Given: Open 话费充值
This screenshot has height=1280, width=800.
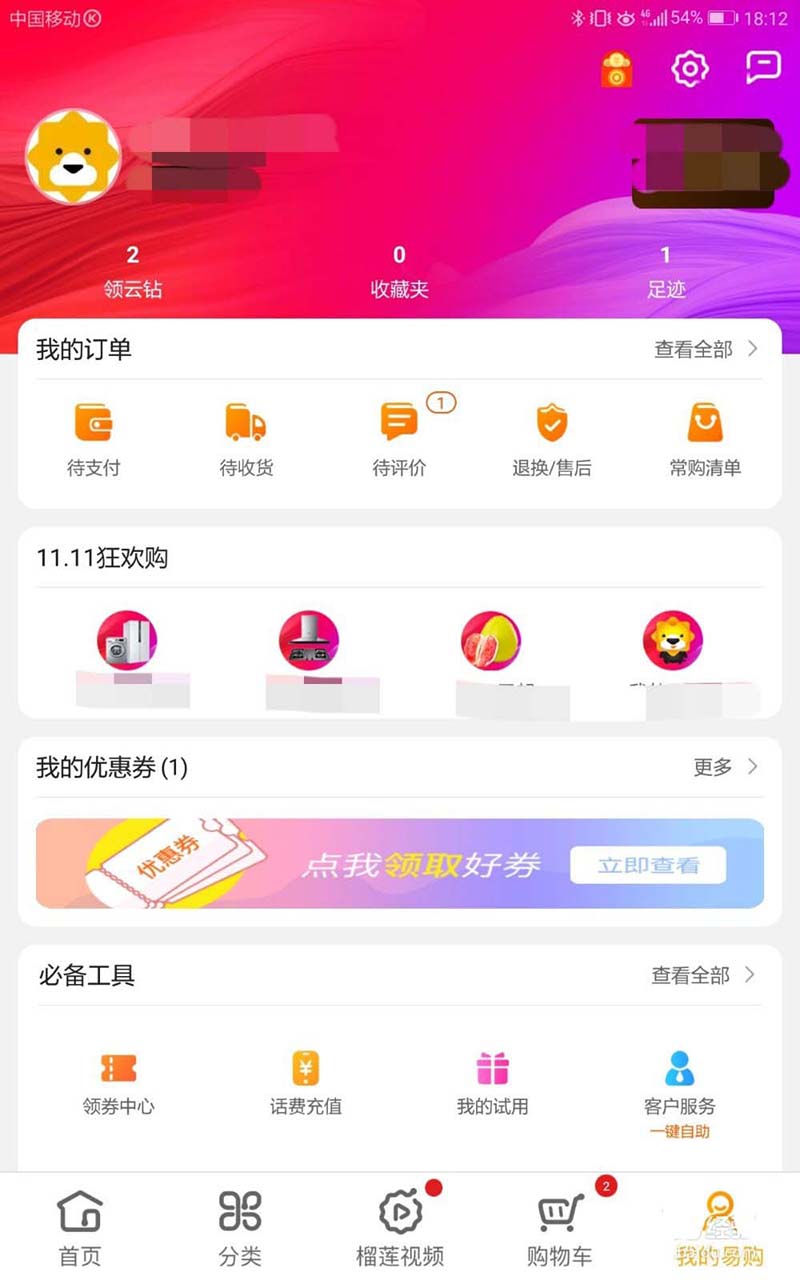Looking at the screenshot, I should pos(306,1082).
